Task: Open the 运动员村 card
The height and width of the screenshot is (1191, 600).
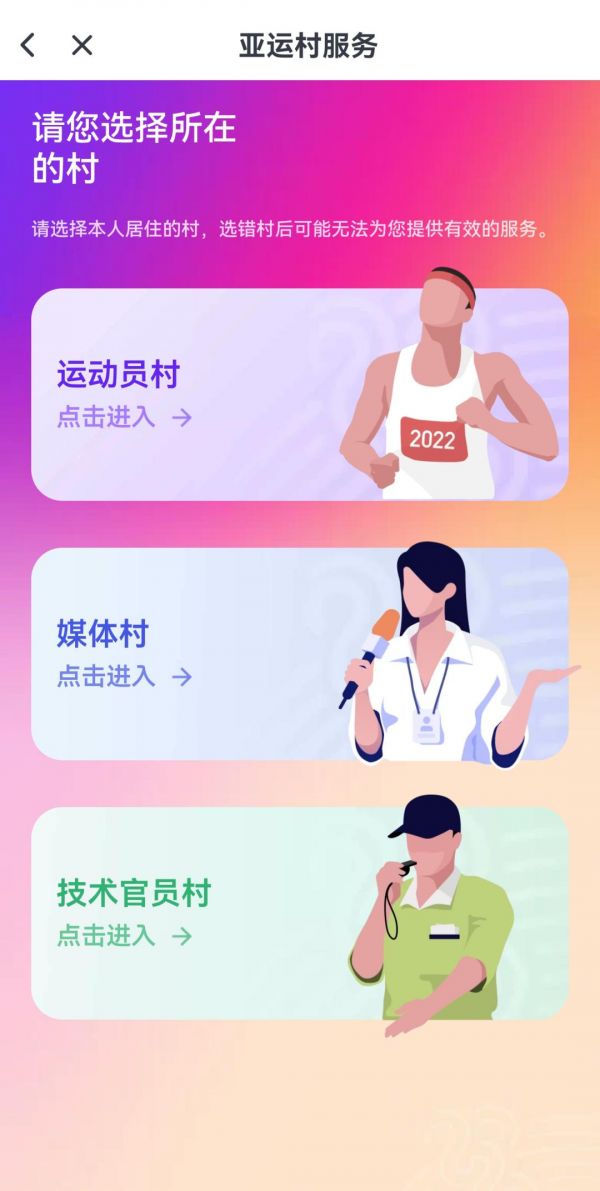Action: pyautogui.click(x=299, y=394)
